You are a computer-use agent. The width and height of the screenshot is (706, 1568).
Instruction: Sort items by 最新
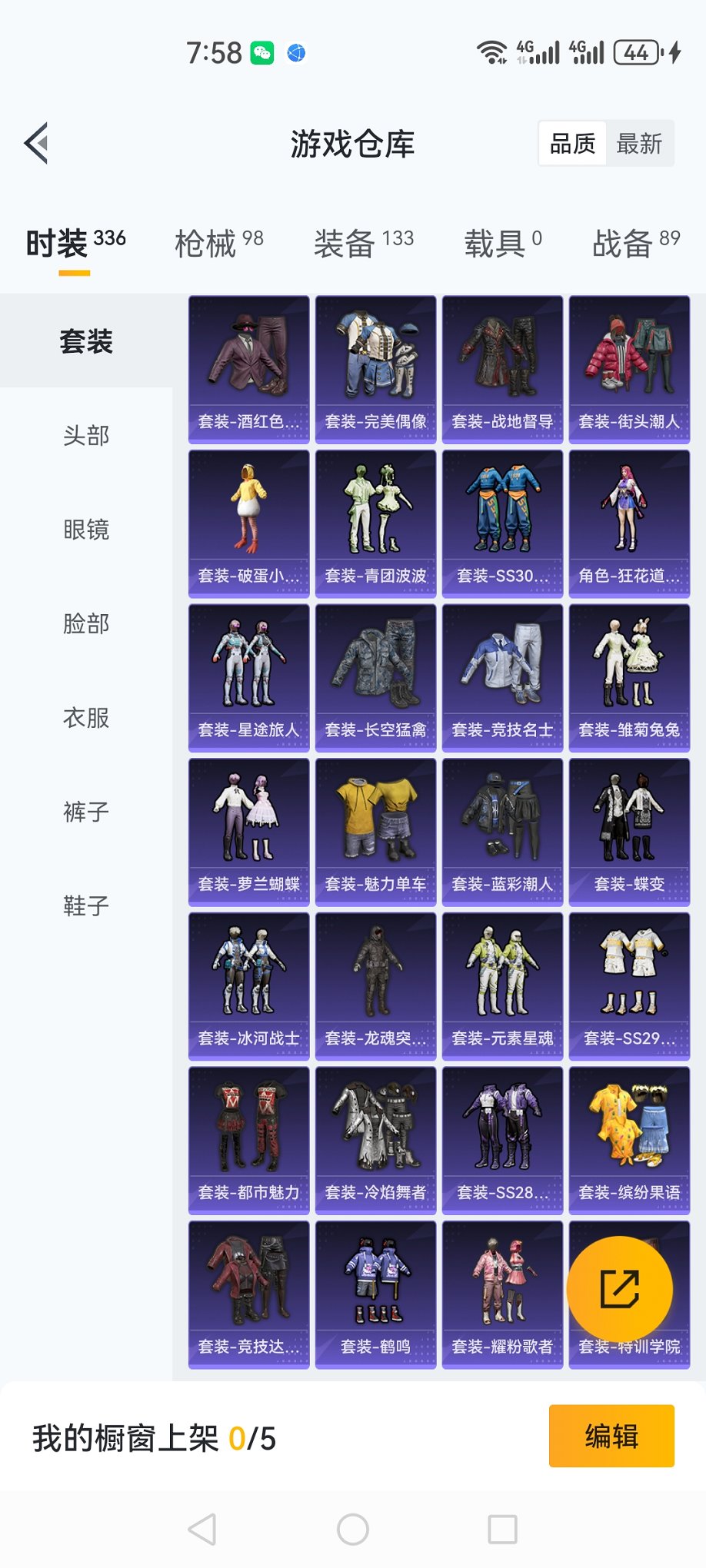(x=639, y=144)
